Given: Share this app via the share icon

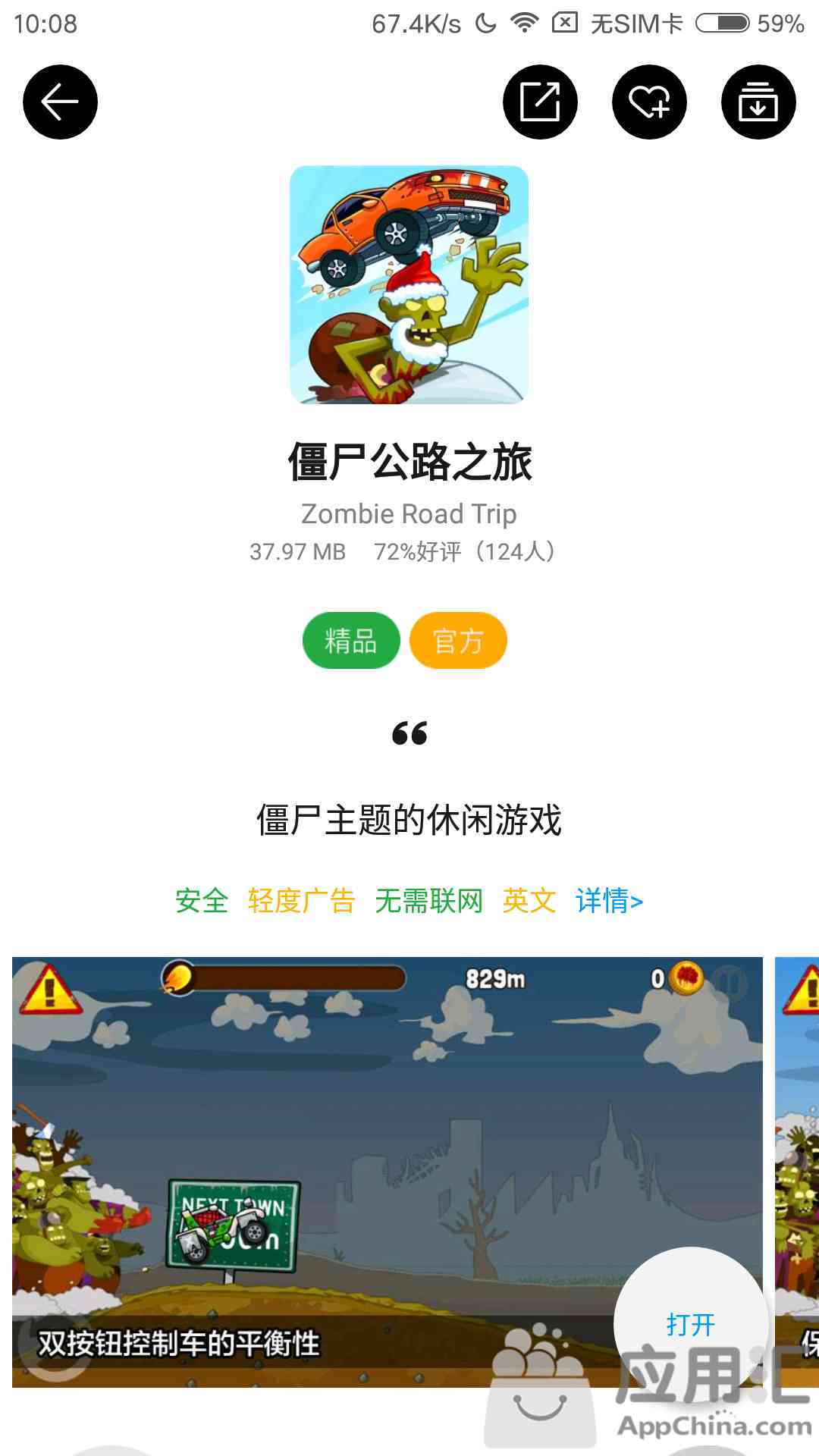Looking at the screenshot, I should point(540,102).
